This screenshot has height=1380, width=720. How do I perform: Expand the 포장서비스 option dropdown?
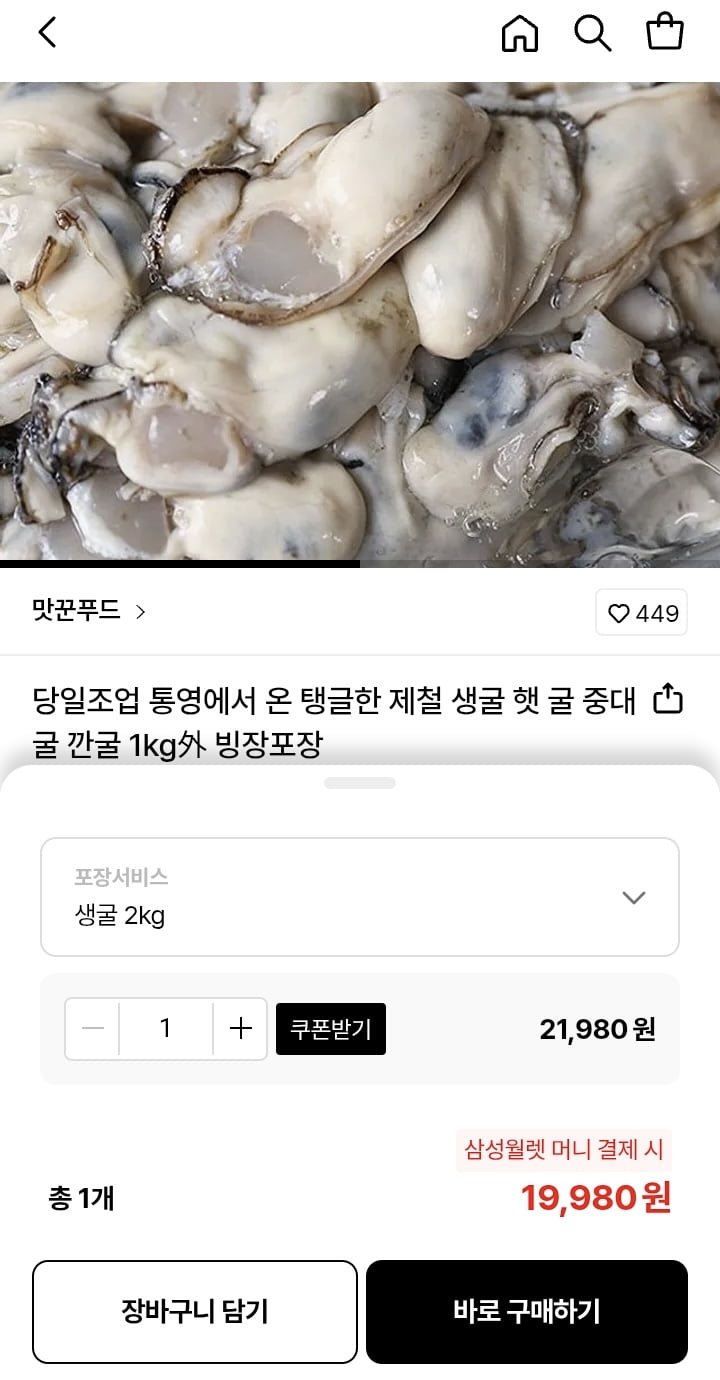[x=360, y=897]
